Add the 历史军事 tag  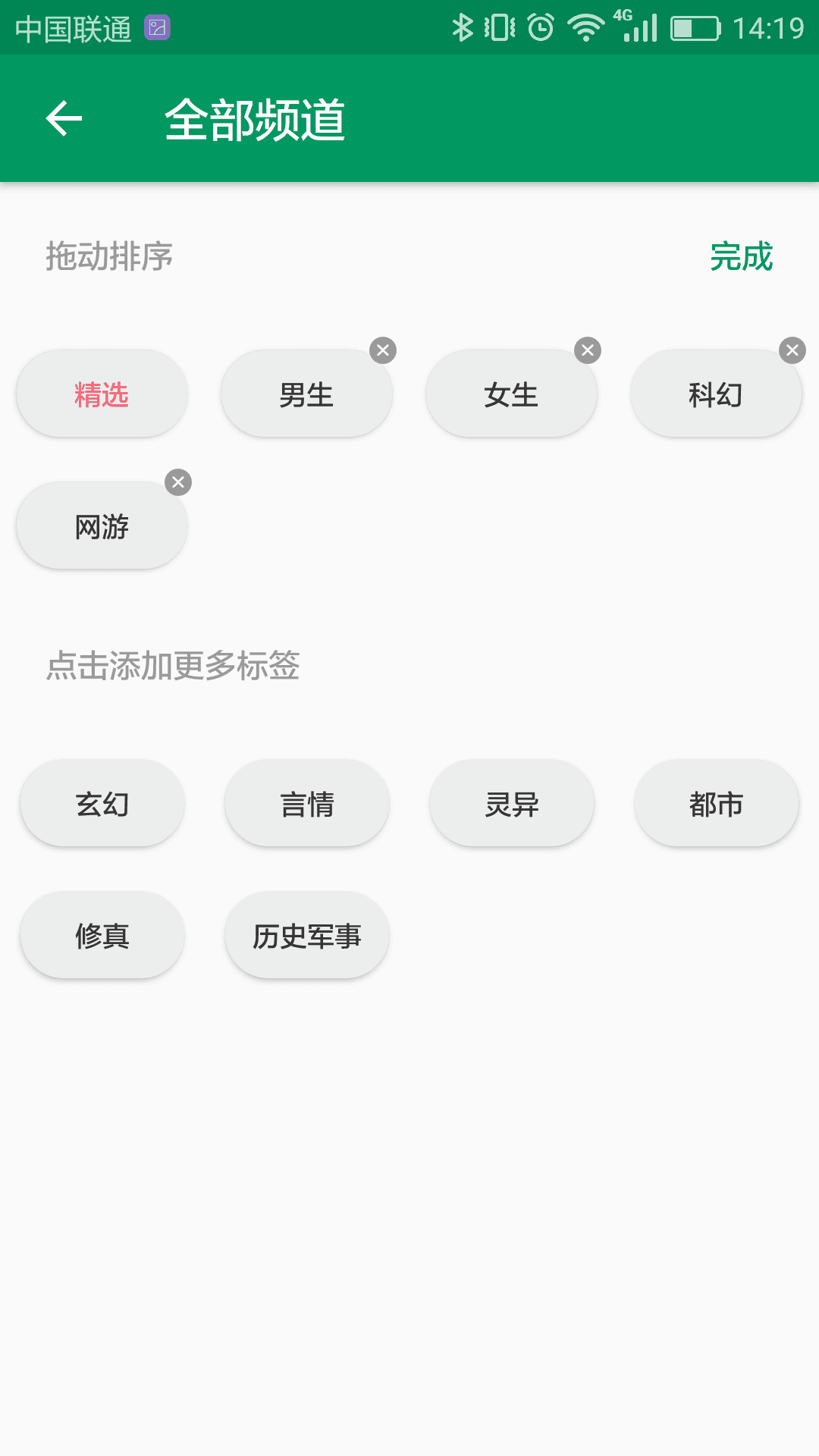pyautogui.click(x=307, y=935)
